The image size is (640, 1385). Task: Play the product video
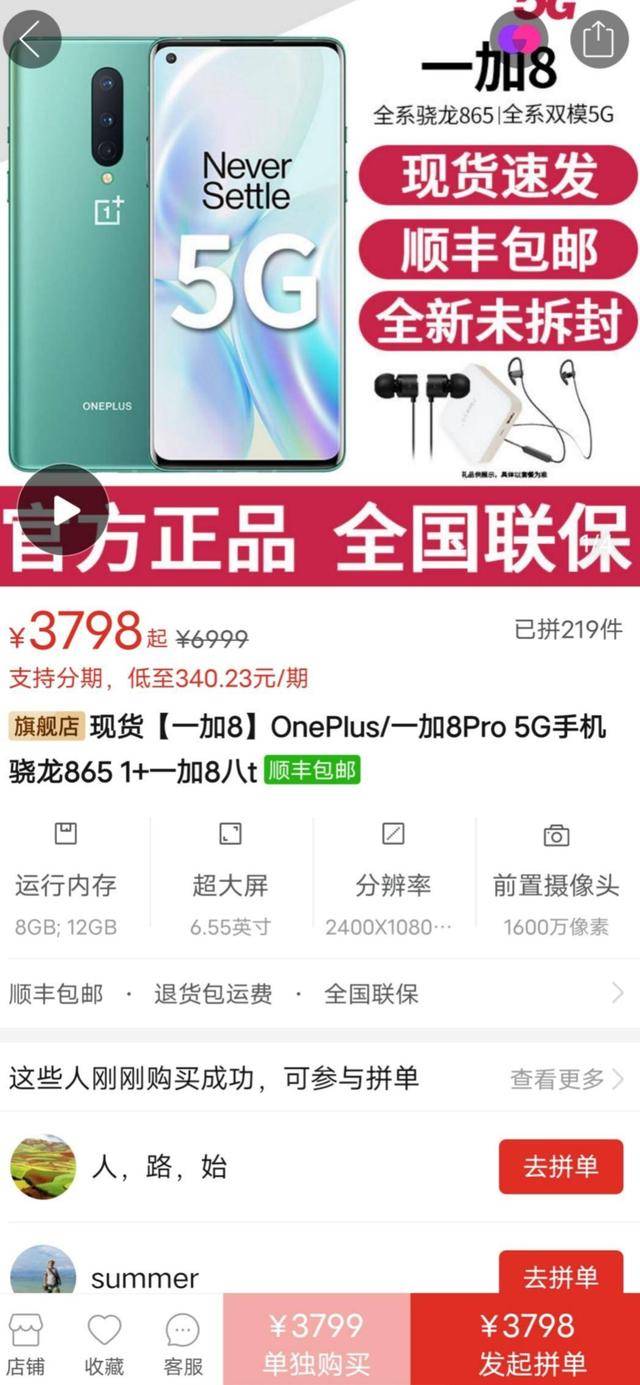click(x=62, y=511)
